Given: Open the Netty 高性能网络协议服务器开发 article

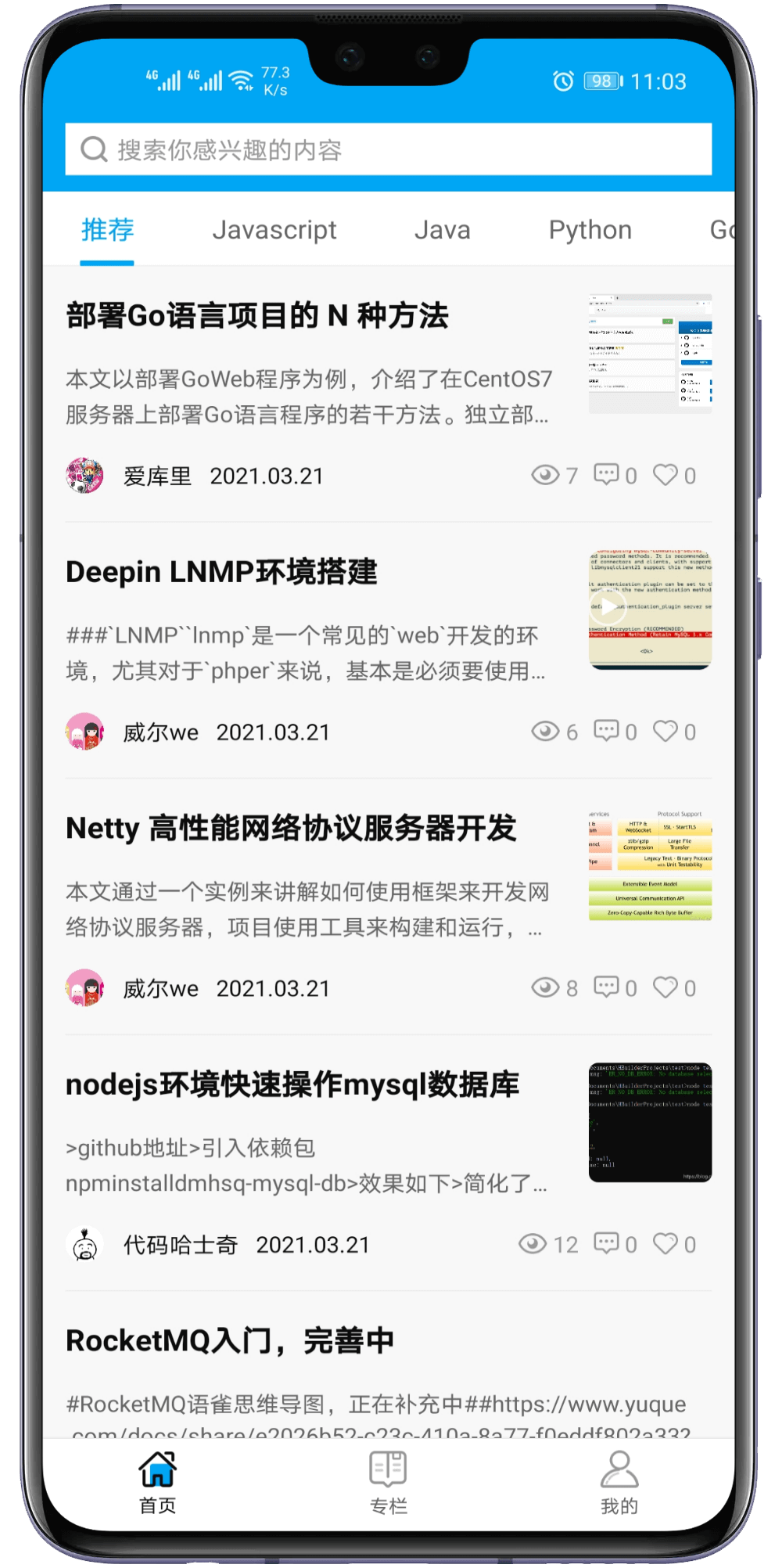Looking at the screenshot, I should (291, 828).
